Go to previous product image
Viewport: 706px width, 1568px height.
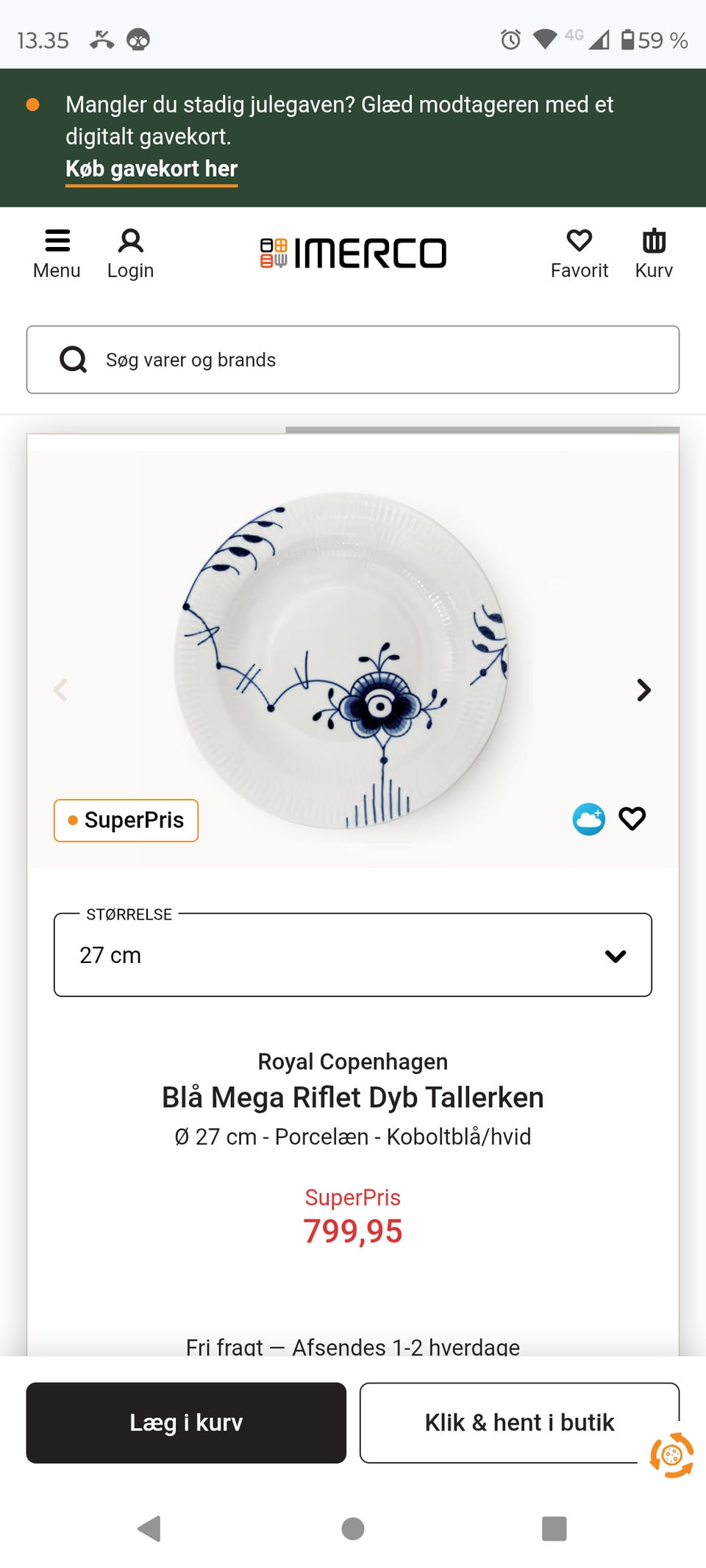click(x=62, y=690)
